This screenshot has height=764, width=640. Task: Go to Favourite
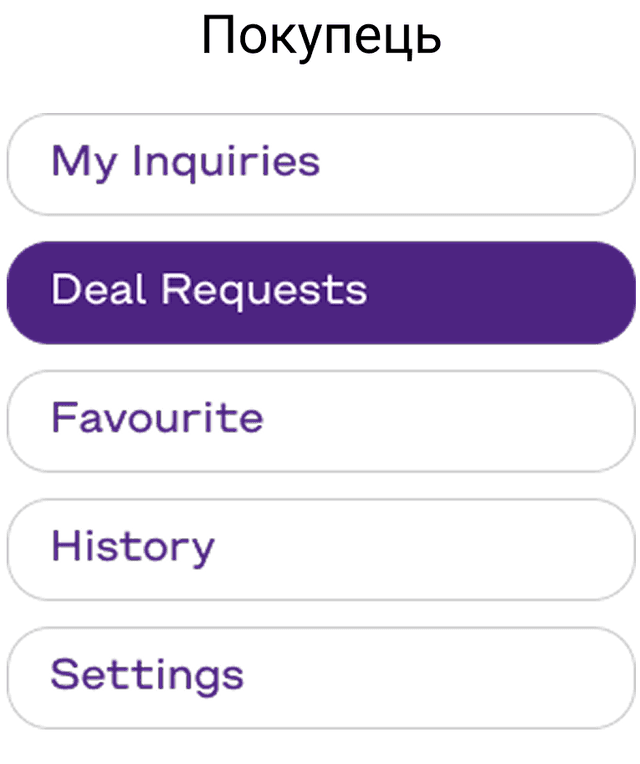[x=320, y=420]
